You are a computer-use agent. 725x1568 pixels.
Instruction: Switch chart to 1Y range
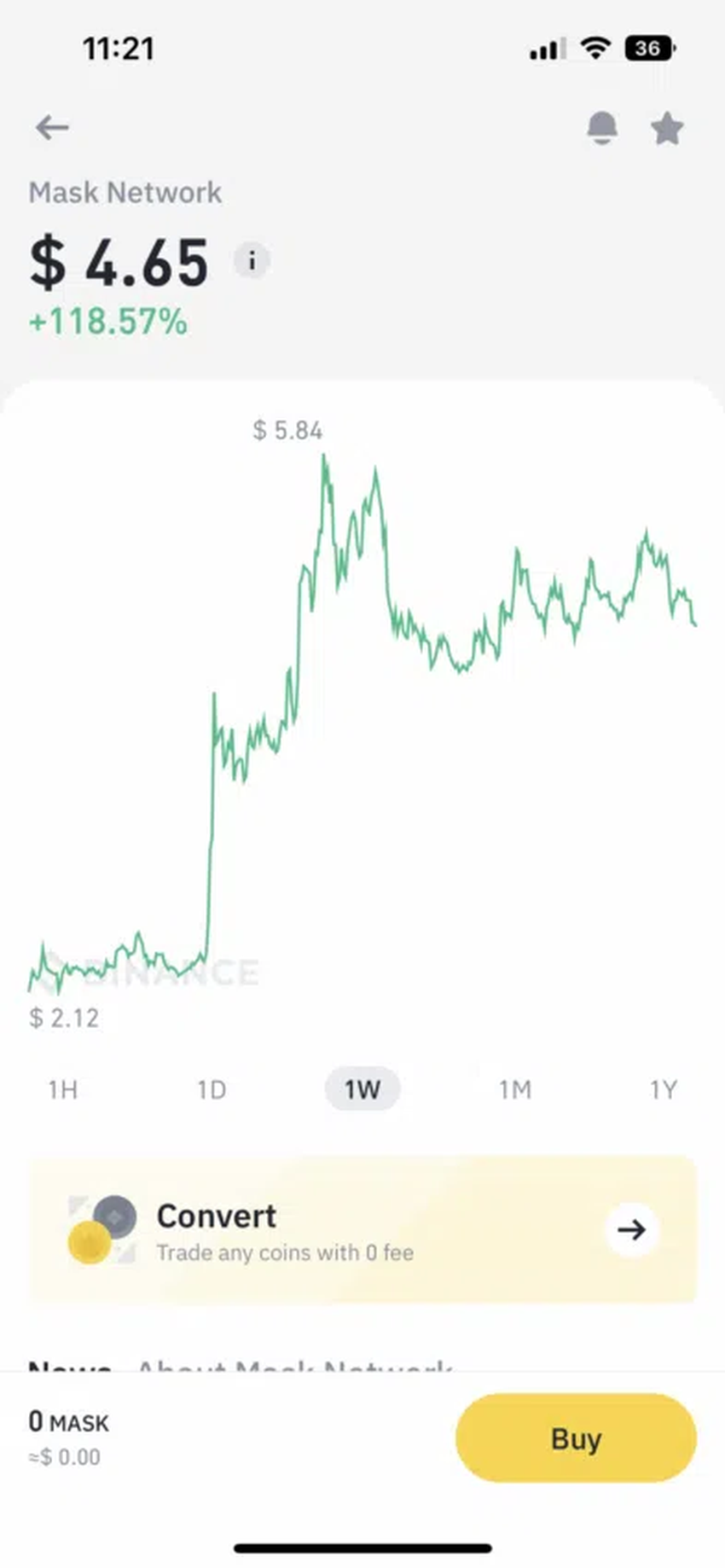[663, 1089]
